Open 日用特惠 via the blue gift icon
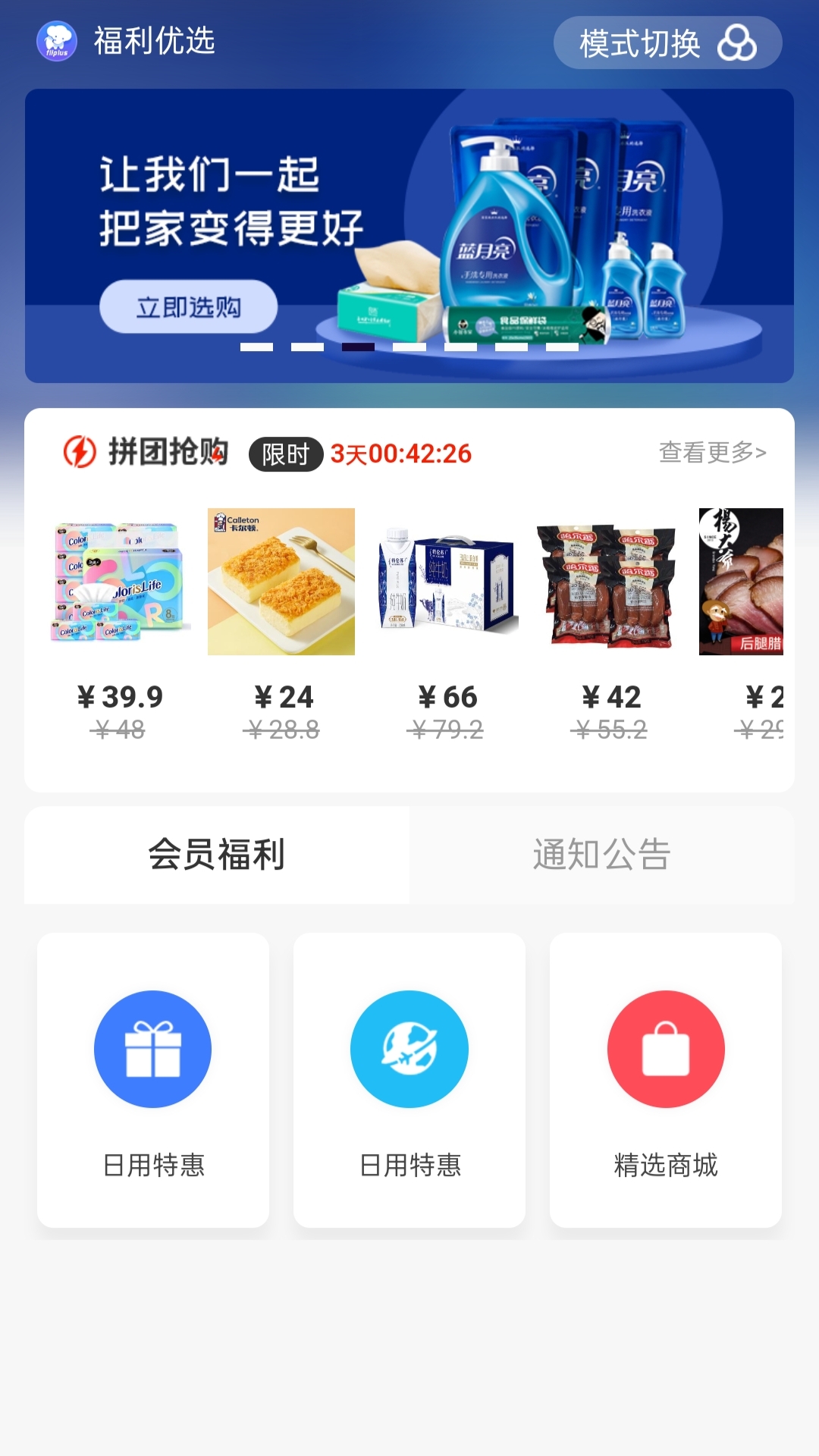Viewport: 819px width, 1456px height. pyautogui.click(x=152, y=1049)
